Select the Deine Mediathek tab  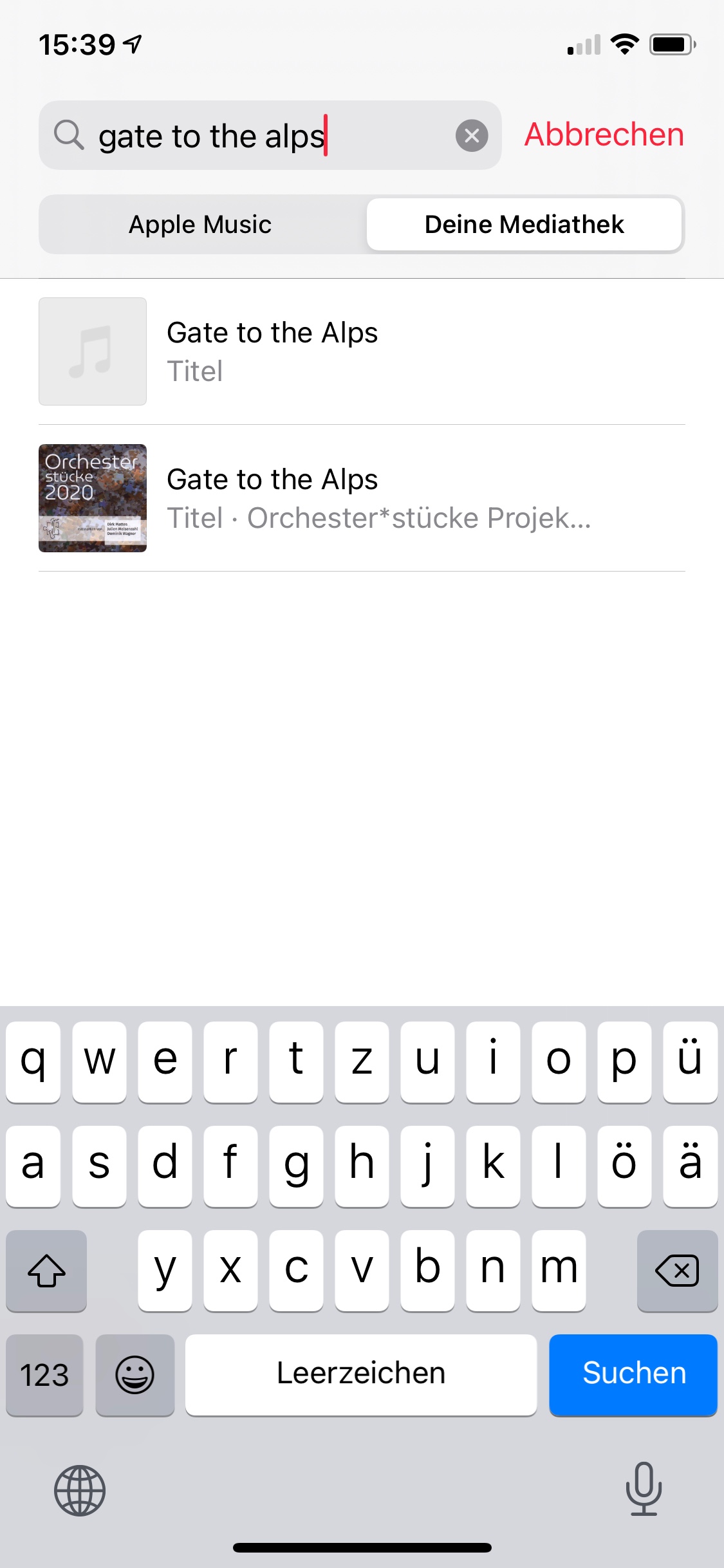tap(524, 225)
